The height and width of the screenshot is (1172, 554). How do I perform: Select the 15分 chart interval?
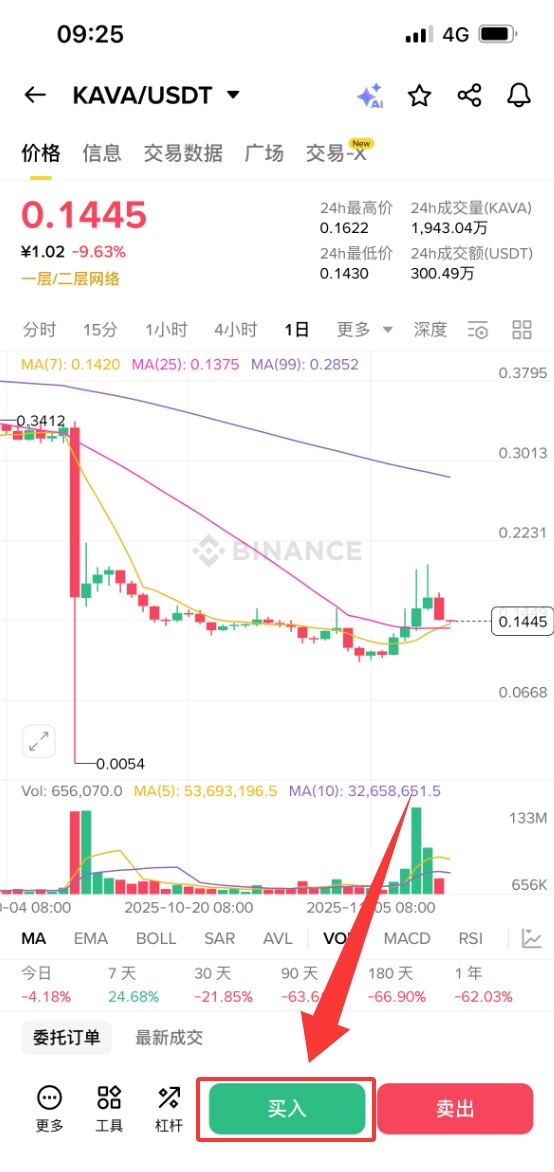pyautogui.click(x=100, y=330)
